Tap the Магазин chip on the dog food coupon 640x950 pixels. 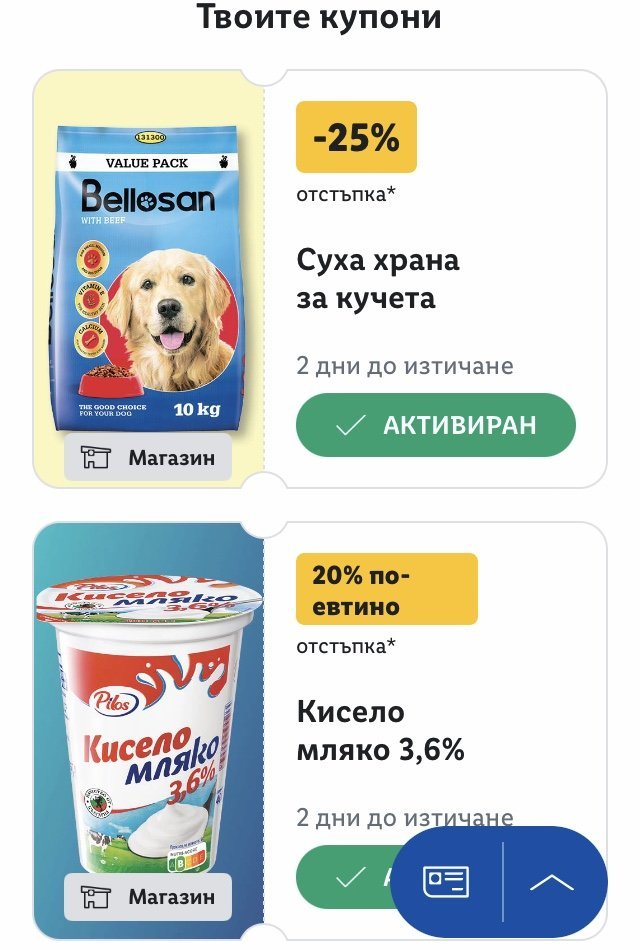[x=148, y=458]
